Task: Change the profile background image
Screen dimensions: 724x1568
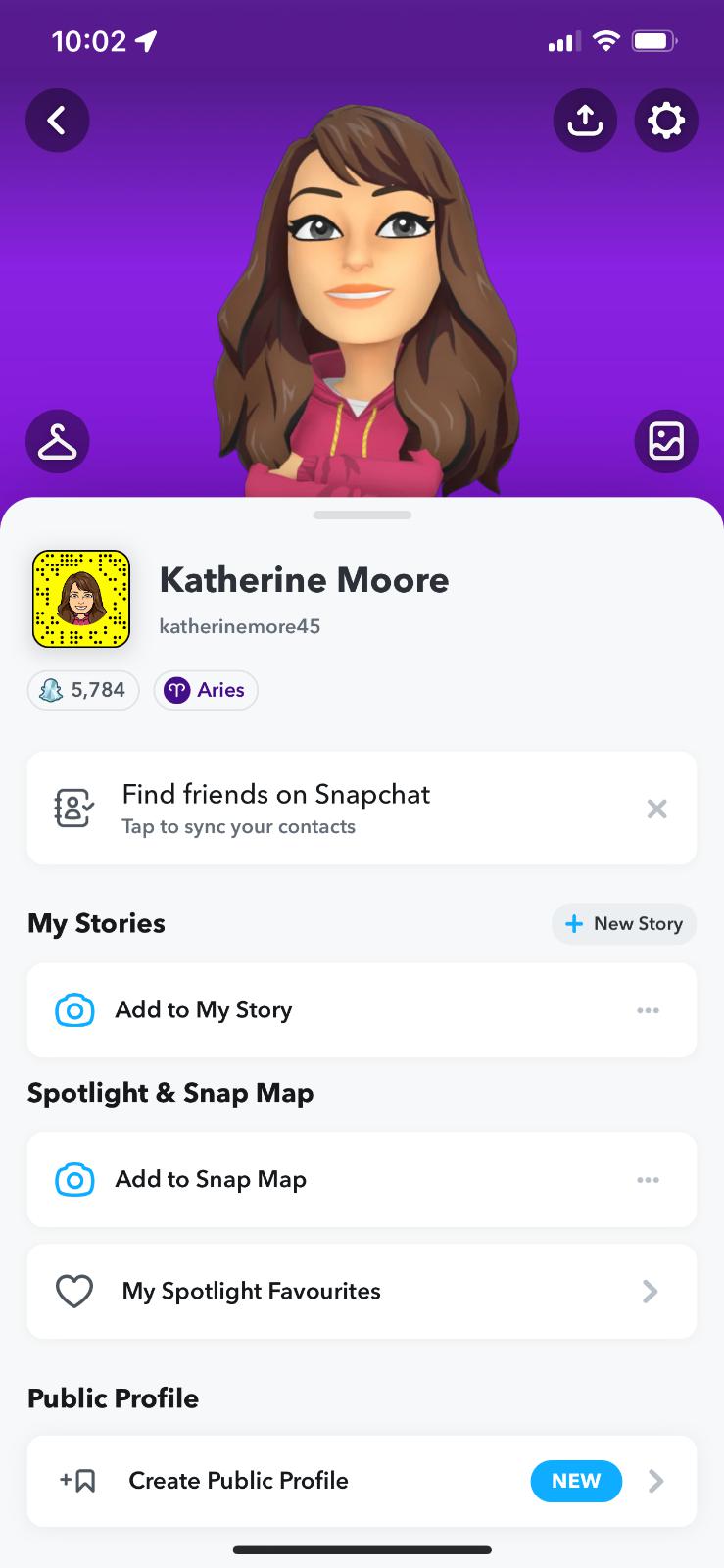Action: click(666, 441)
